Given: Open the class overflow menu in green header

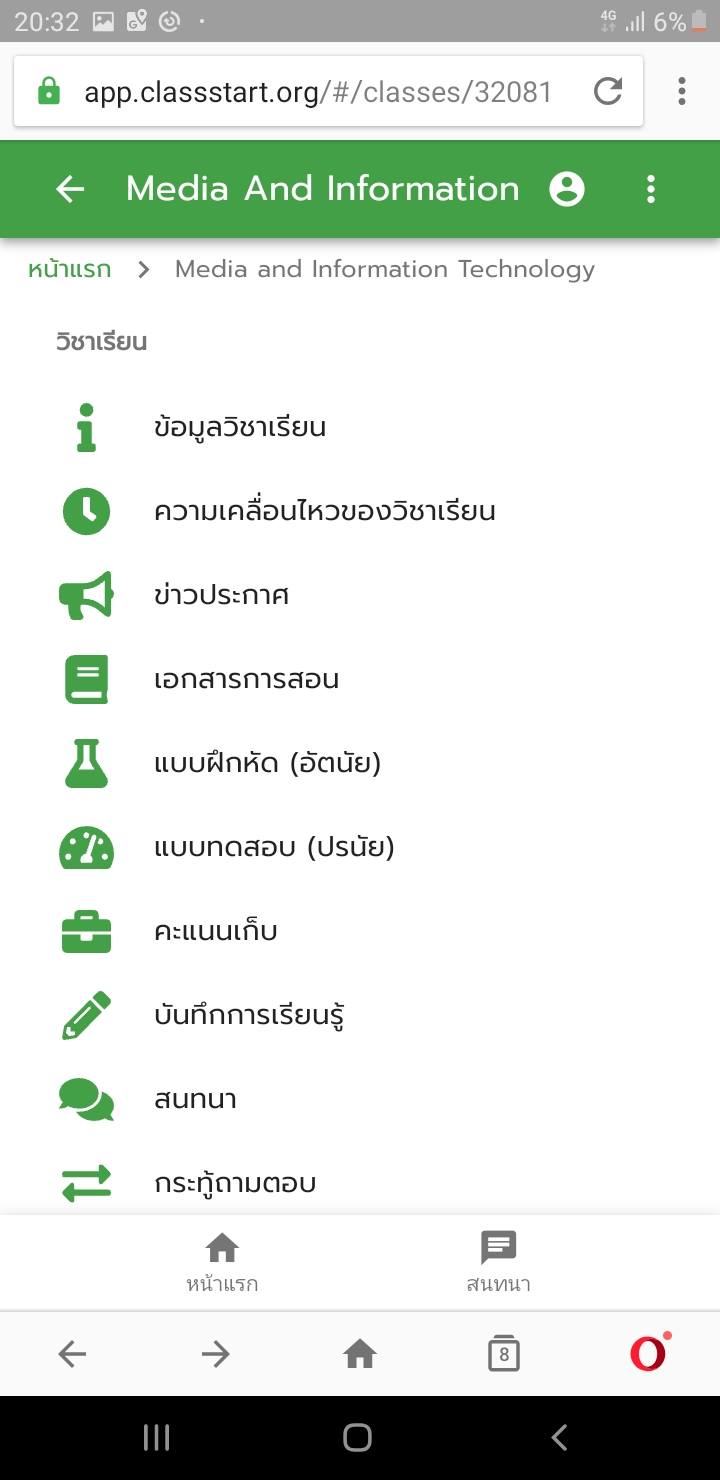Looking at the screenshot, I should coord(651,189).
